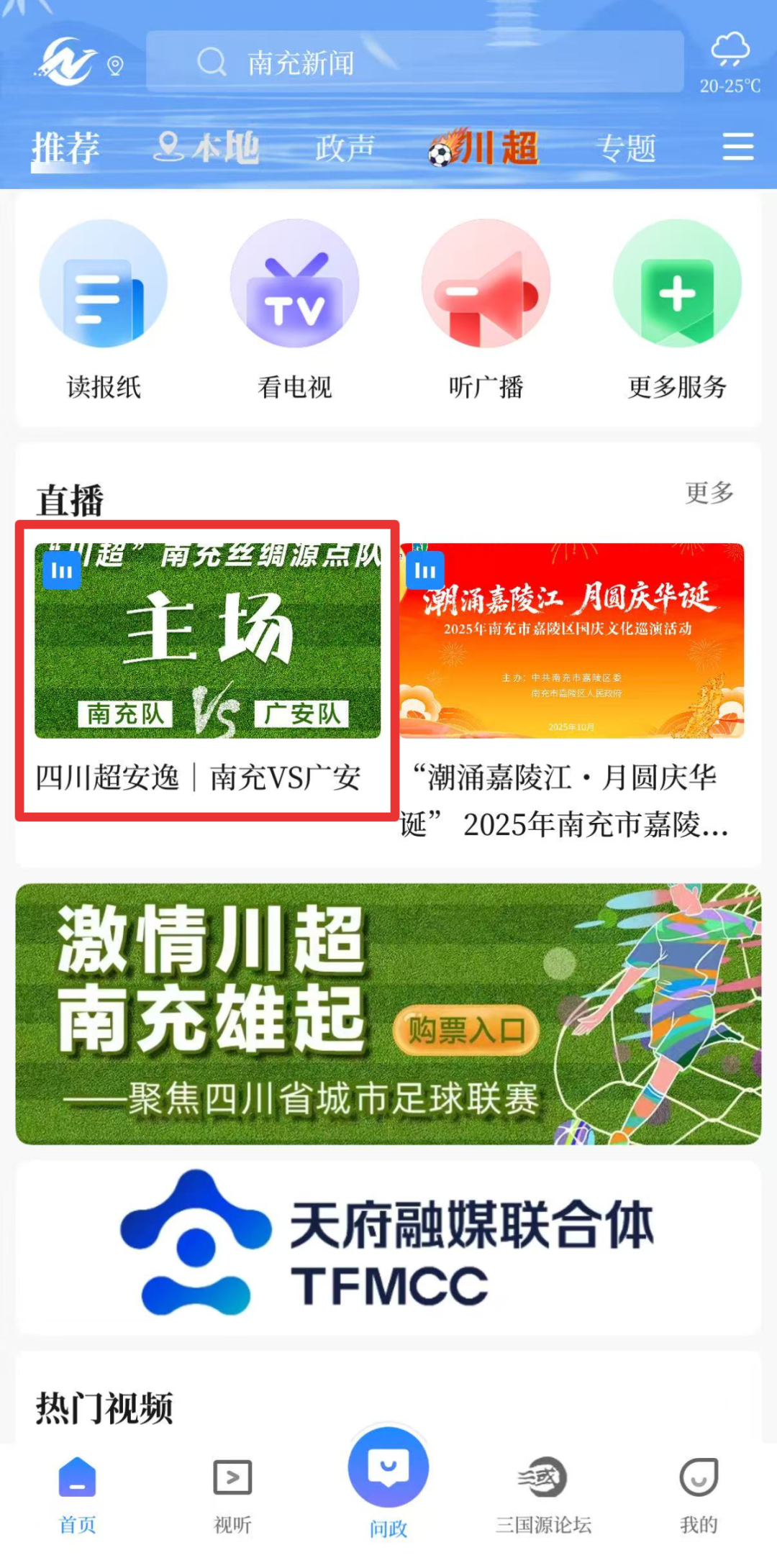Open 听广播 service
Image resolution: width=777 pixels, height=1568 pixels.
coord(486,311)
